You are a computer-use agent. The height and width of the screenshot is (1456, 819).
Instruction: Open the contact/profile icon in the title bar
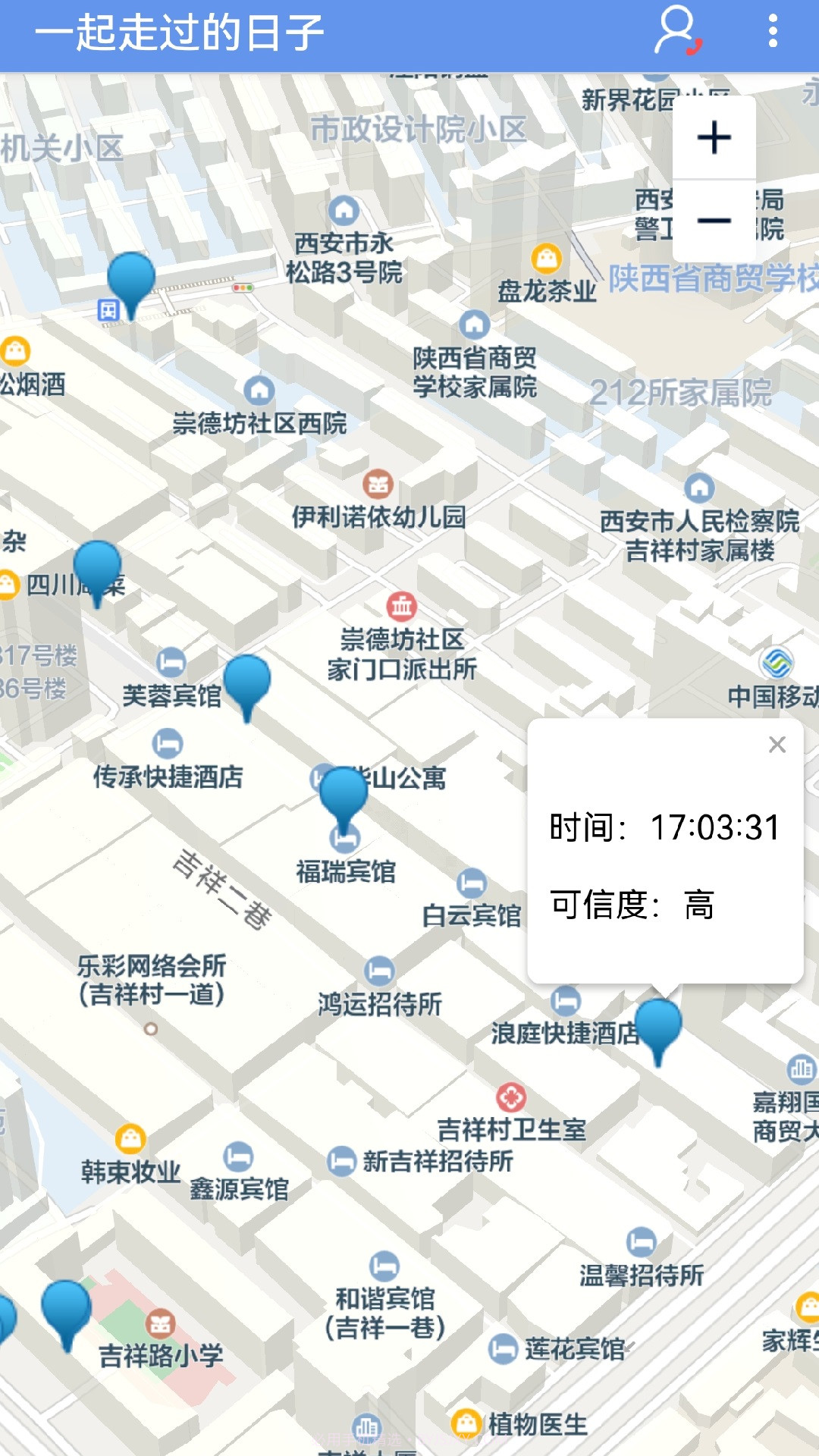coord(677,30)
